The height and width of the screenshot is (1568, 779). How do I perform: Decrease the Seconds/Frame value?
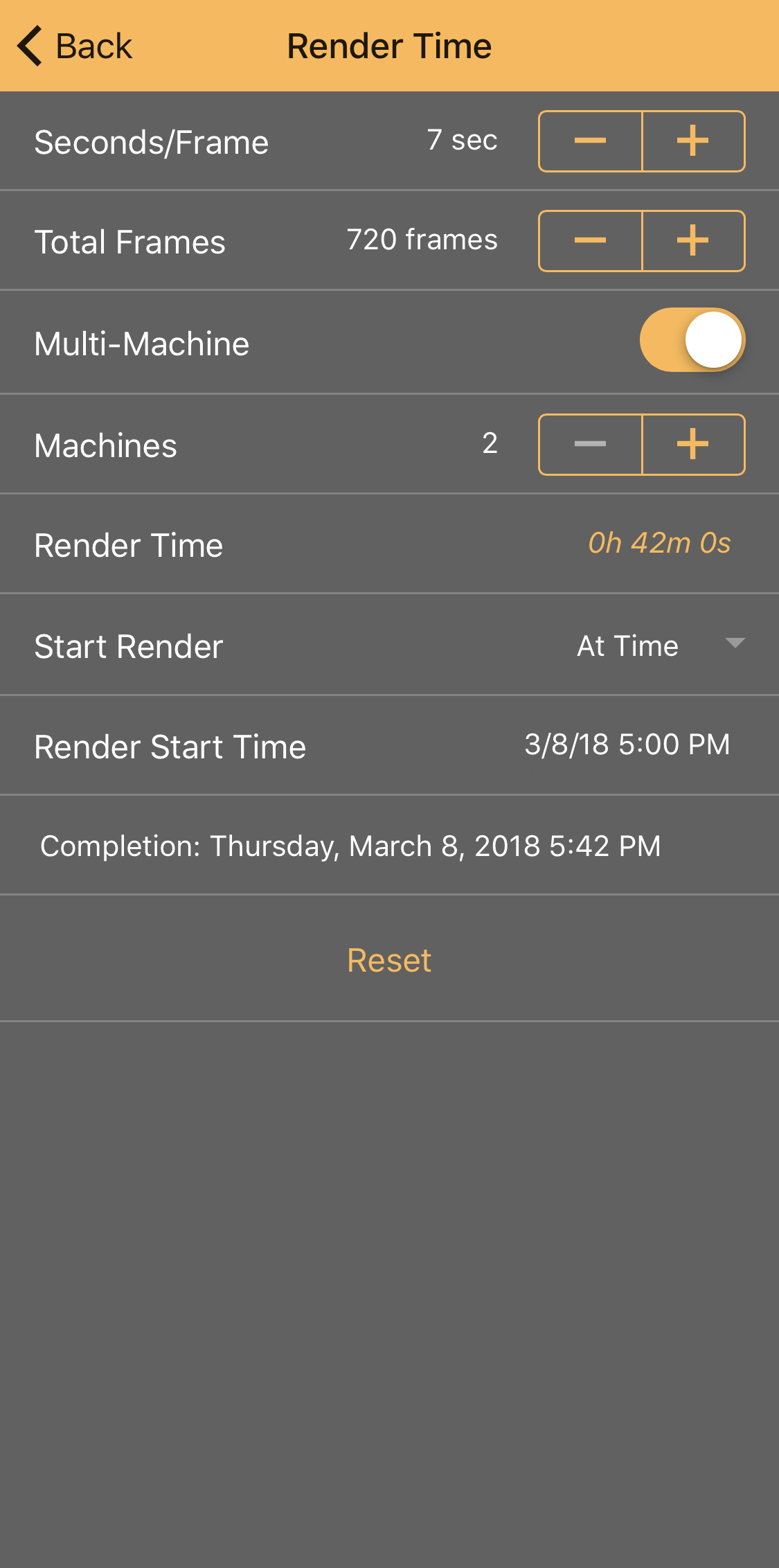[x=591, y=141]
